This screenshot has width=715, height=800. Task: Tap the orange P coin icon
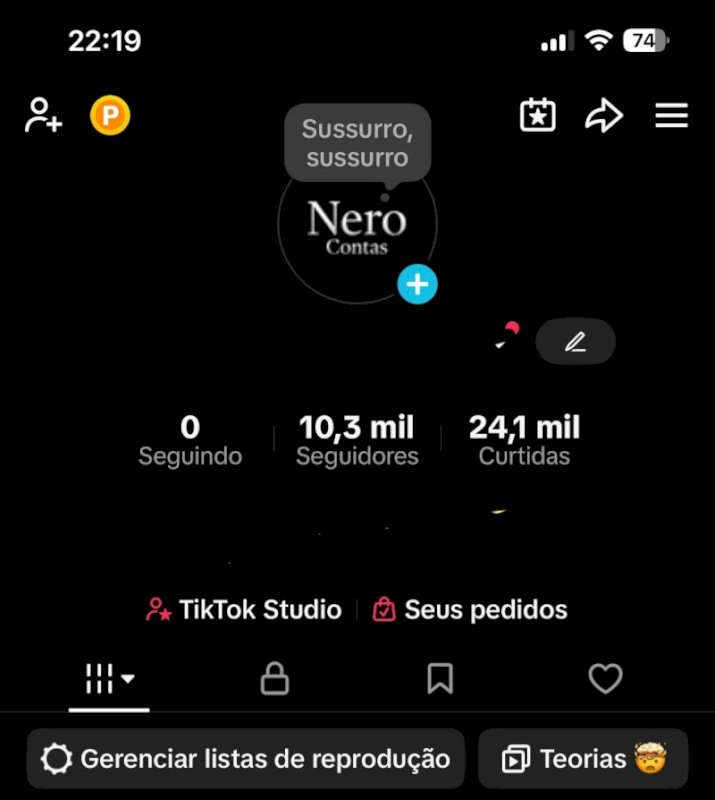(x=110, y=116)
